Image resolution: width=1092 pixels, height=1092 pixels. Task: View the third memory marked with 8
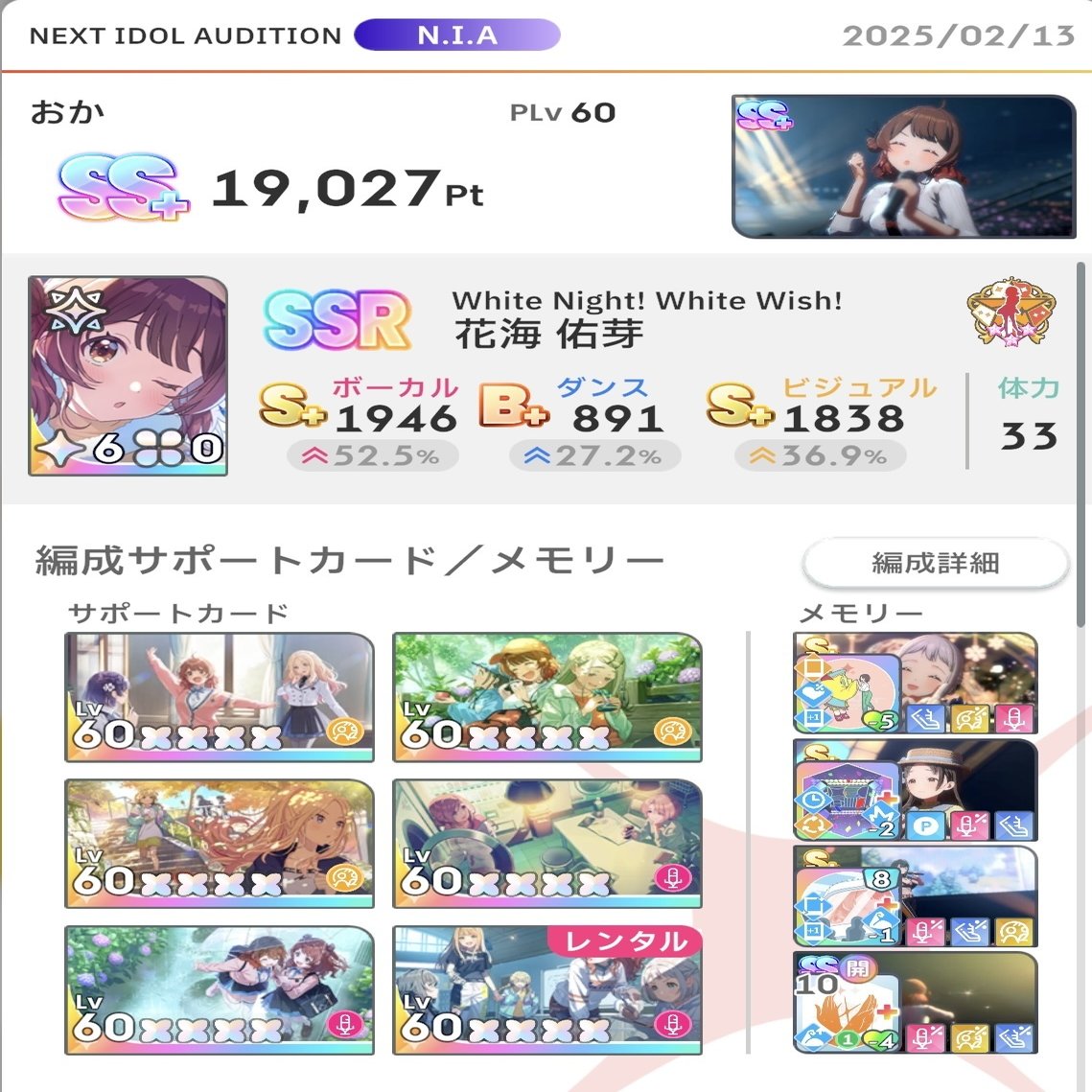click(x=916, y=895)
